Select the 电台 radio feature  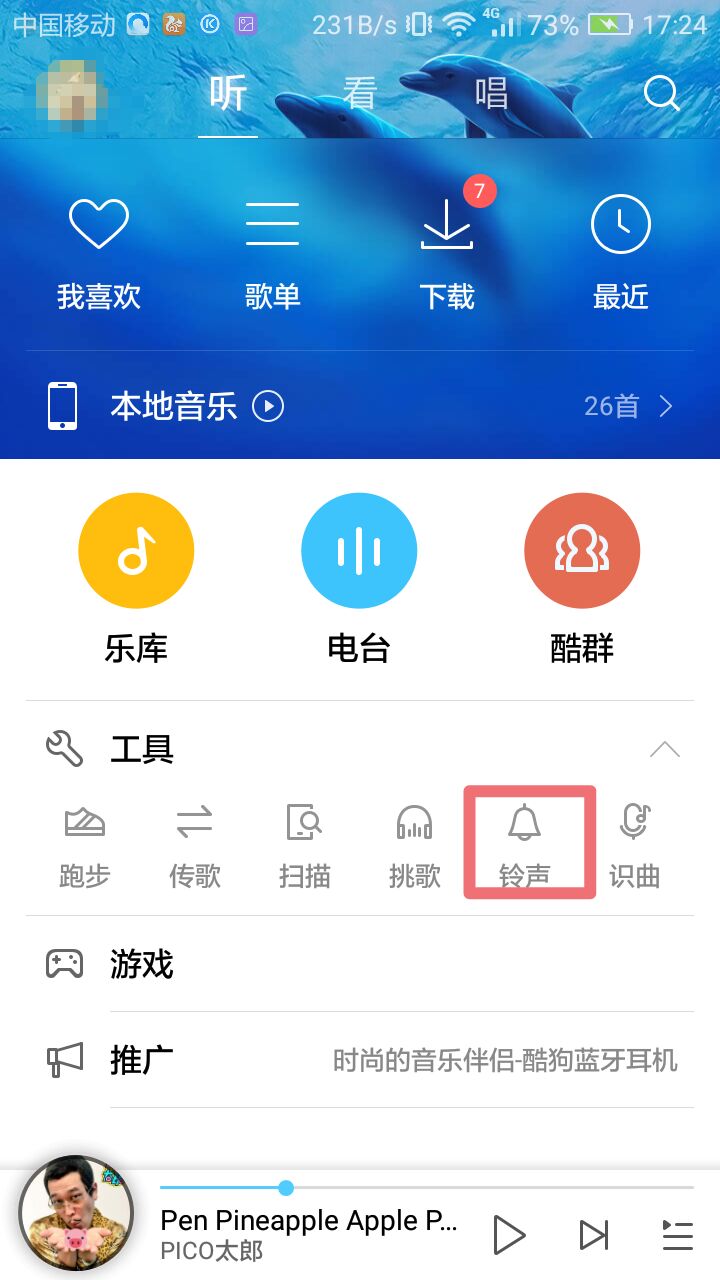pos(359,550)
